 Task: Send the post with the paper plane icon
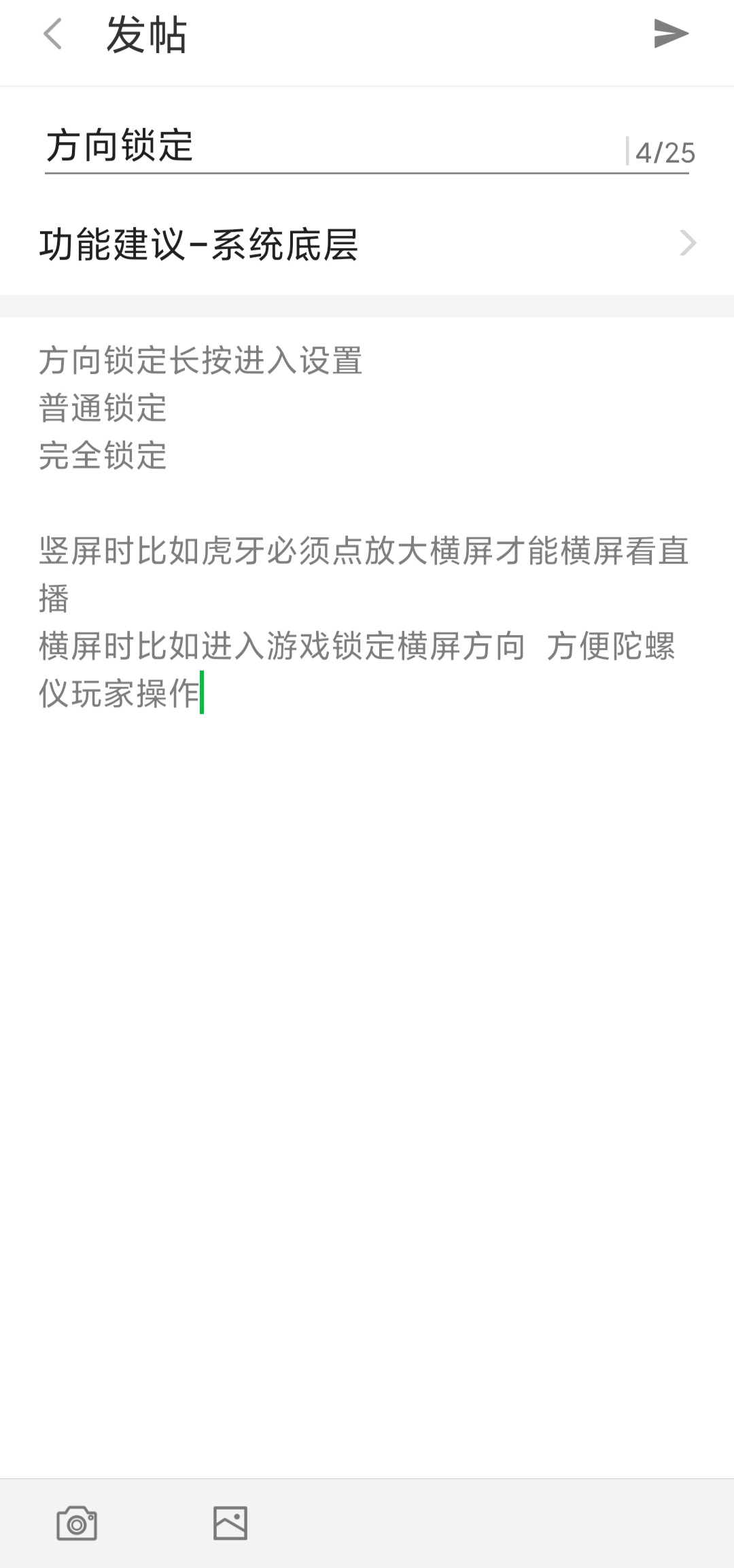point(671,34)
